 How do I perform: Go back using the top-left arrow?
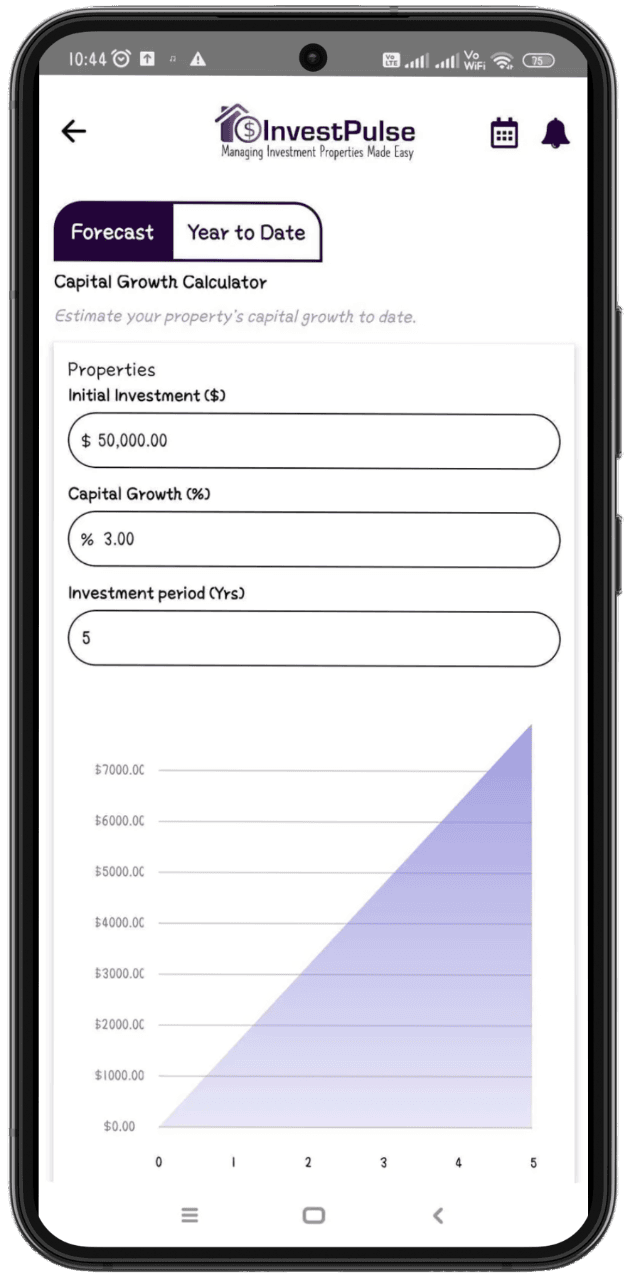tap(74, 131)
